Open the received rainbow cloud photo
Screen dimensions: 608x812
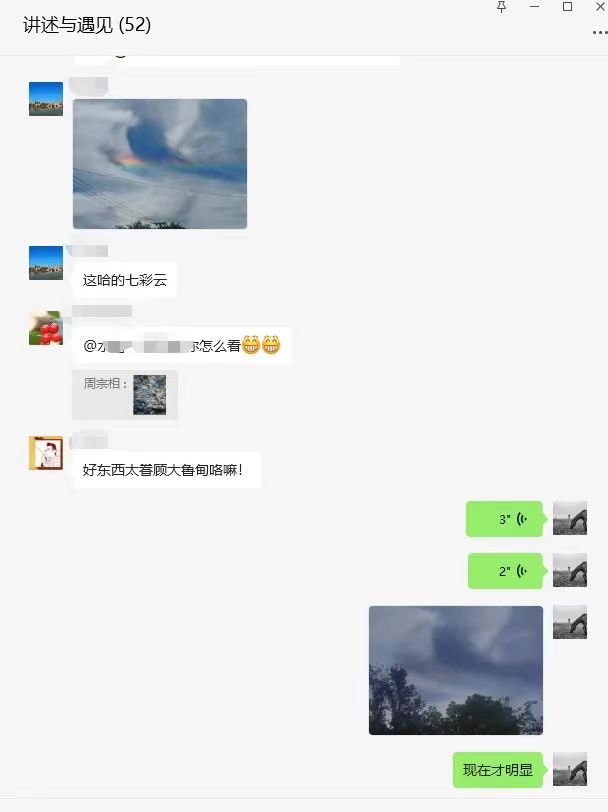tap(160, 164)
